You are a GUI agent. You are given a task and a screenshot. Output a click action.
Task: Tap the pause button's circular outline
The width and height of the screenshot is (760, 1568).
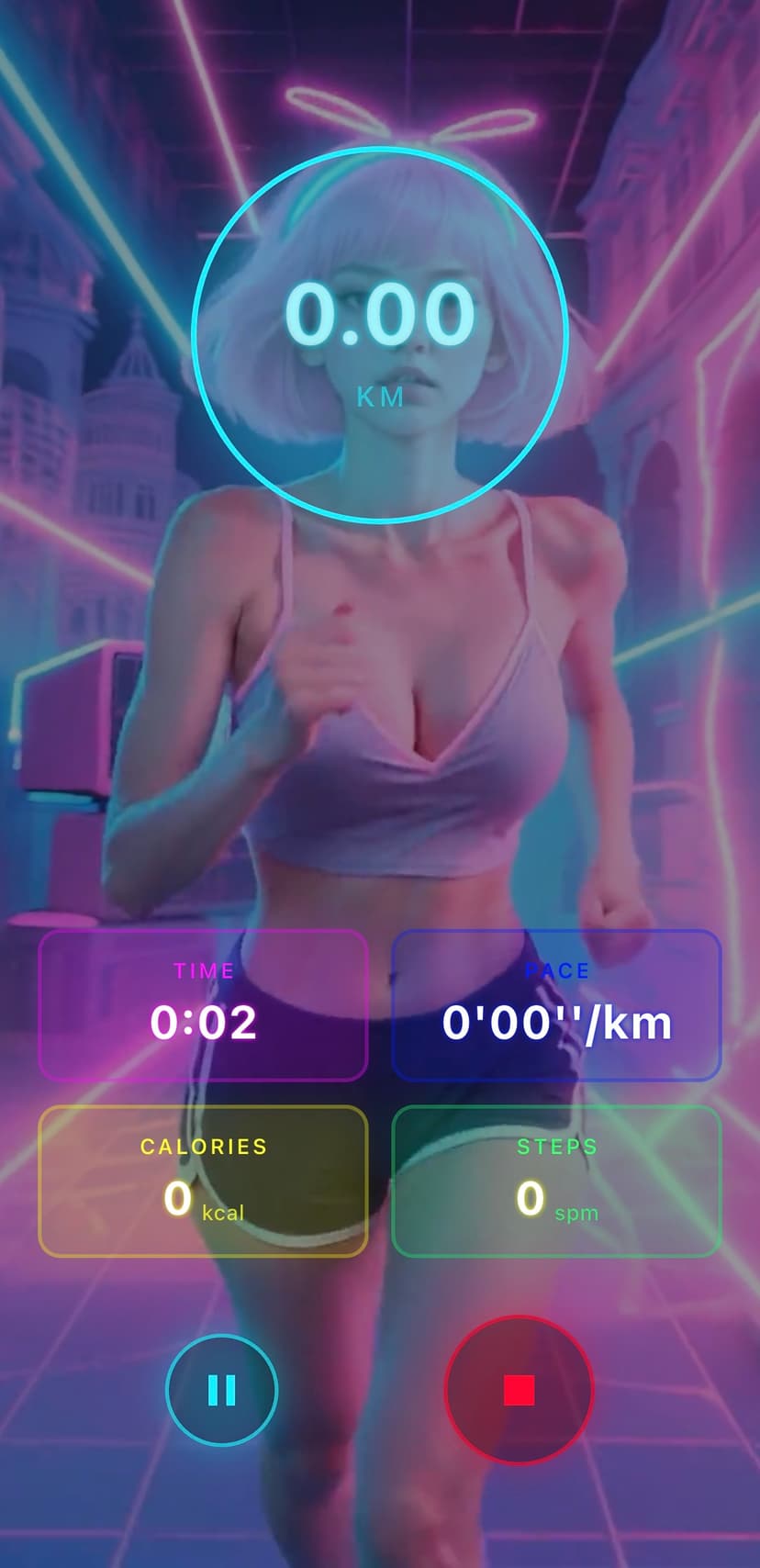220,1391
